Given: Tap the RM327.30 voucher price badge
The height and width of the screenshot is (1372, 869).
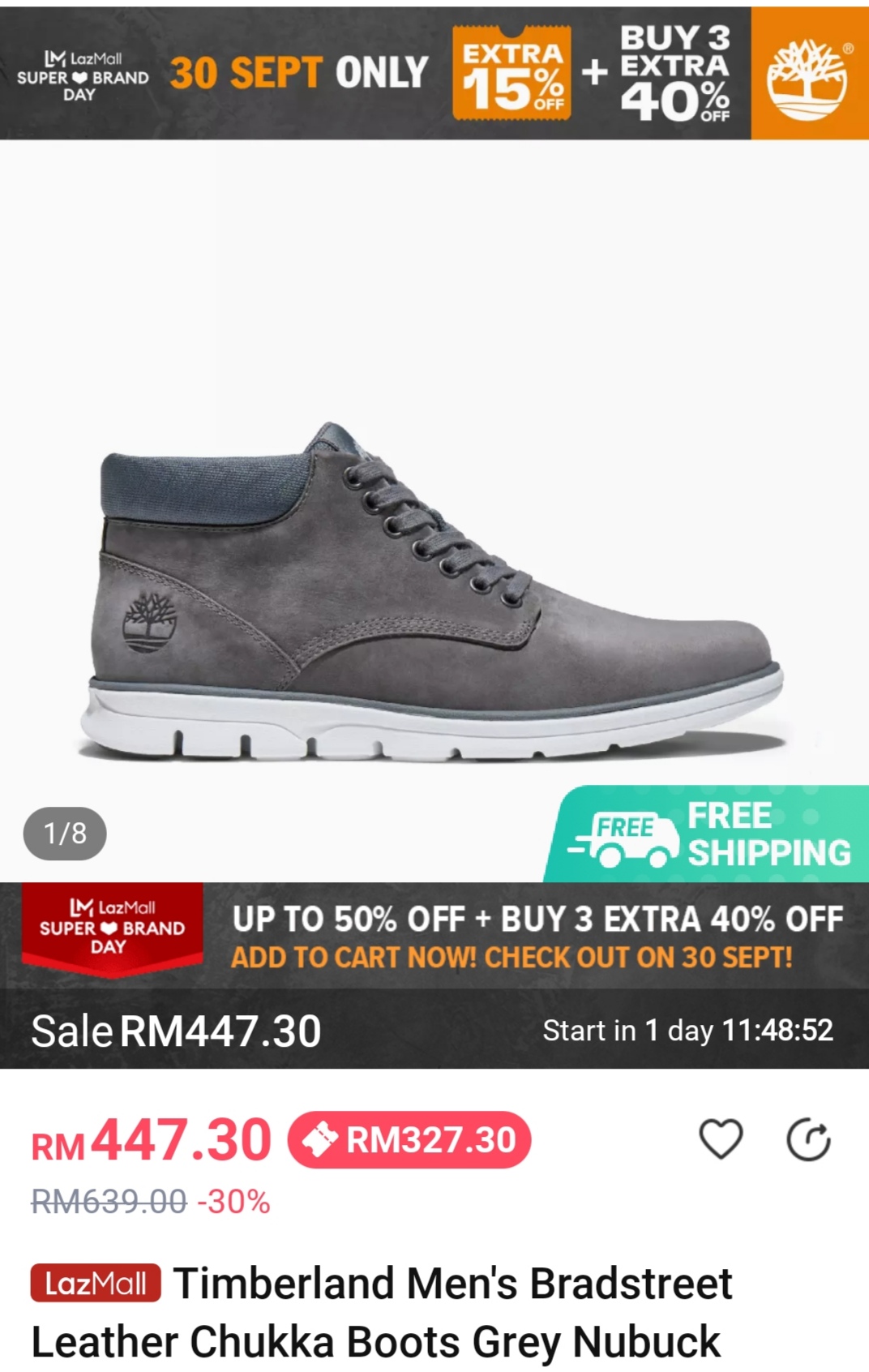Looking at the screenshot, I should (x=409, y=1140).
